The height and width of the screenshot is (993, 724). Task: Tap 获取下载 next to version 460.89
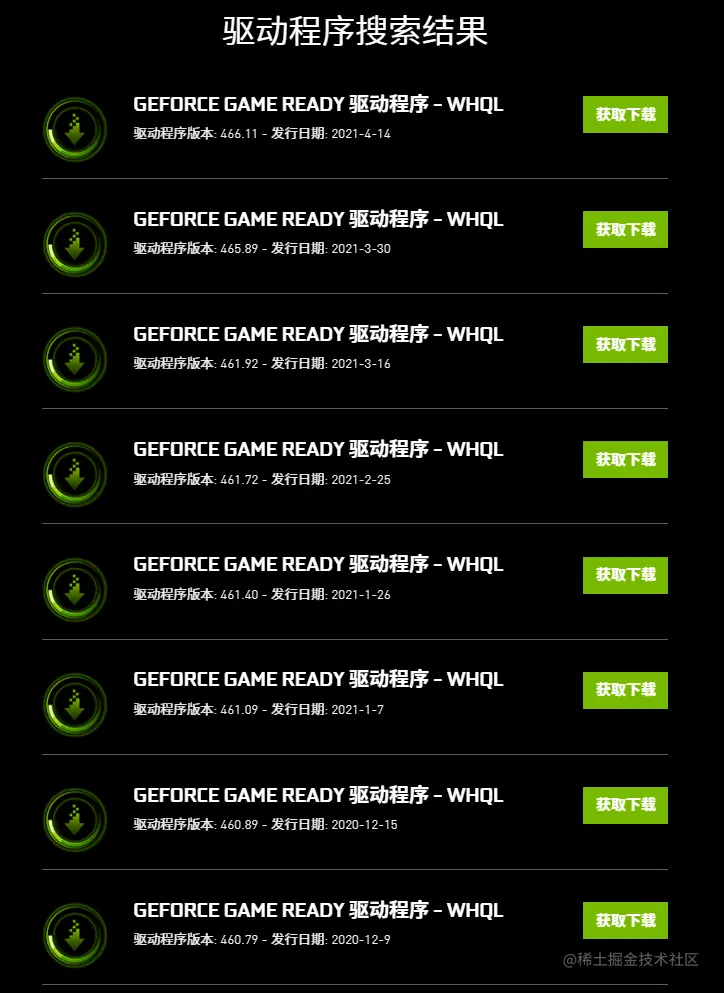pos(625,805)
